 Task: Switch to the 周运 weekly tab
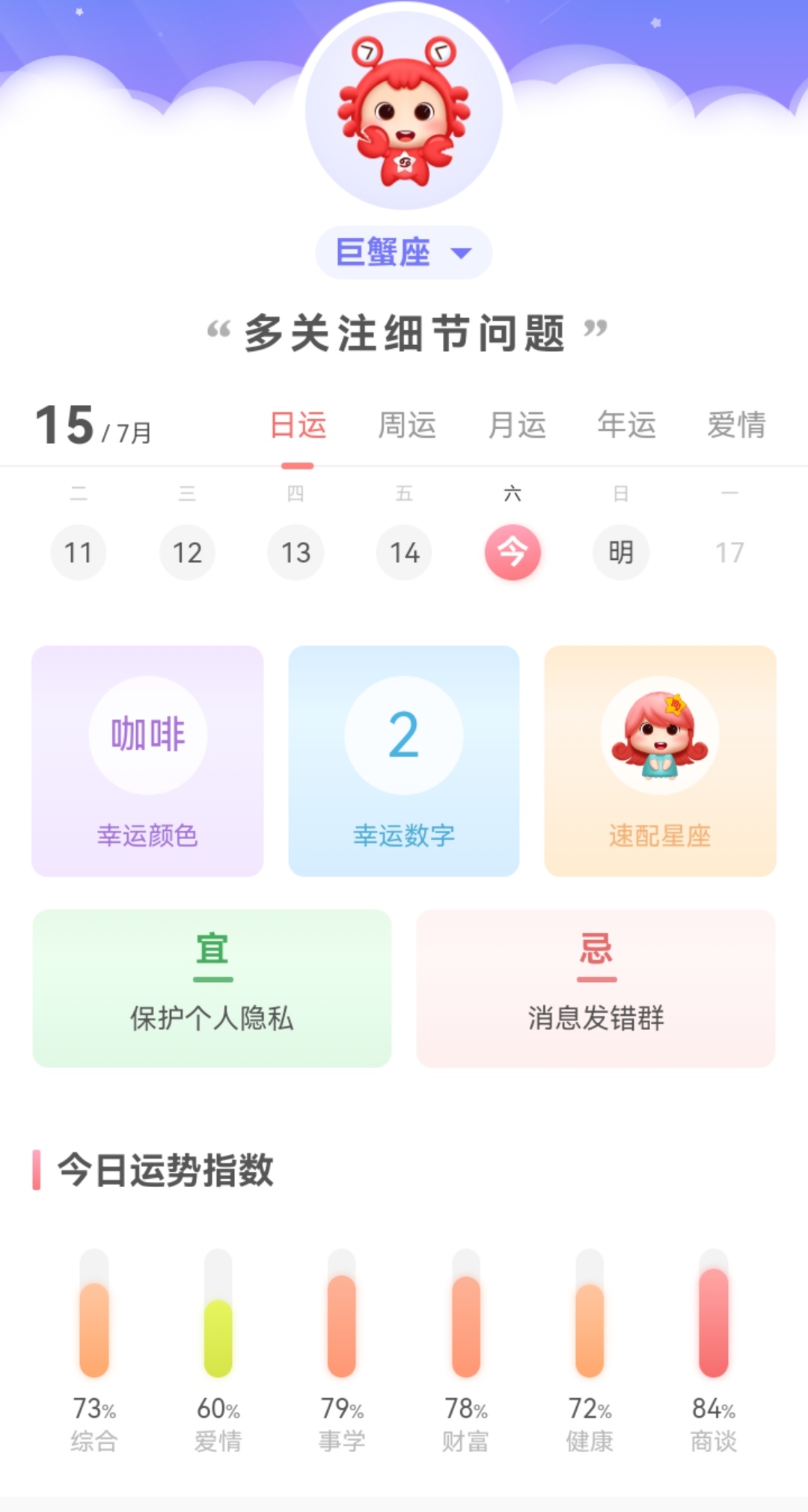(x=406, y=425)
